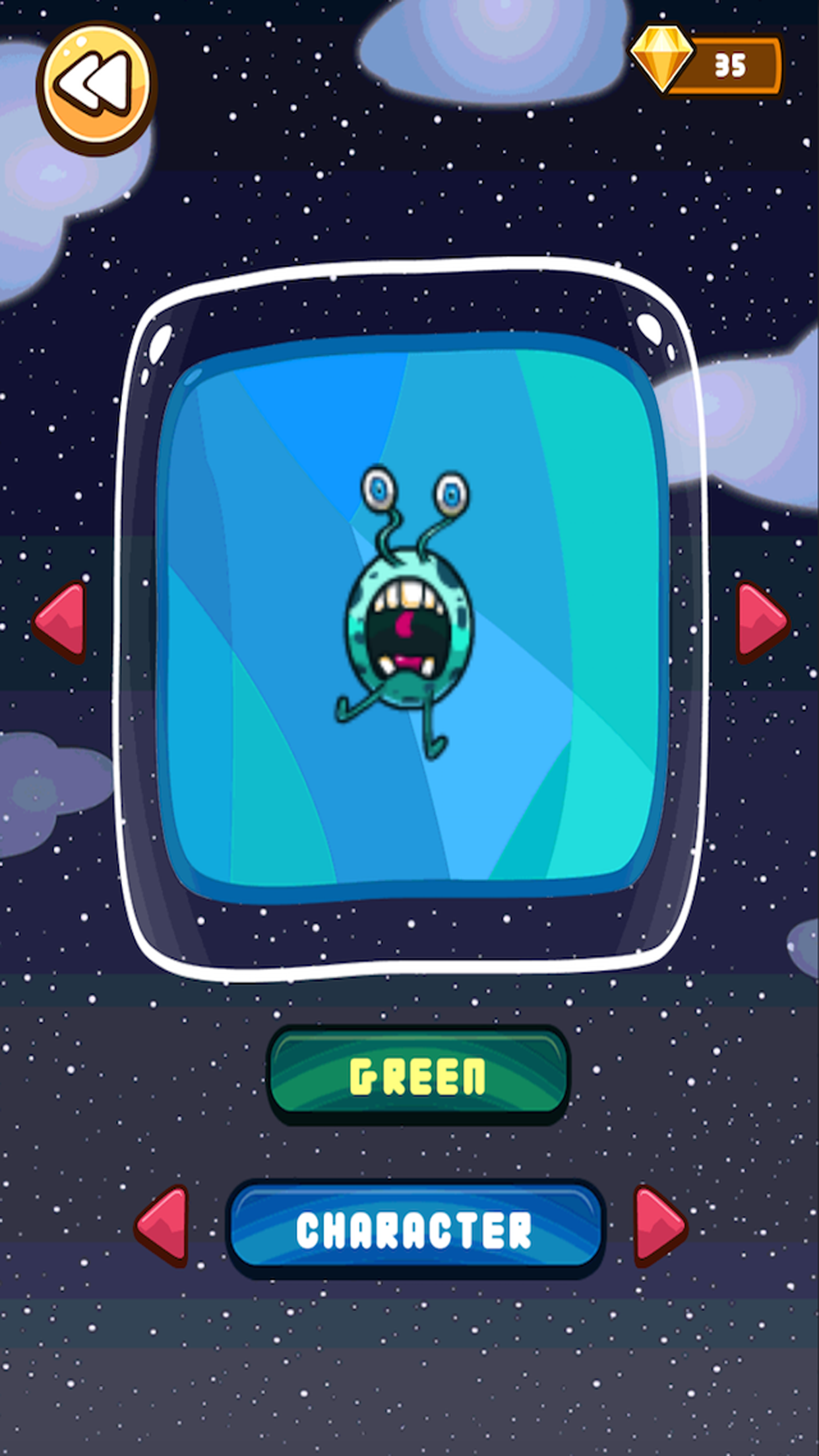The height and width of the screenshot is (1456, 819).
Task: Tap the Character category button
Action: tap(415, 1229)
